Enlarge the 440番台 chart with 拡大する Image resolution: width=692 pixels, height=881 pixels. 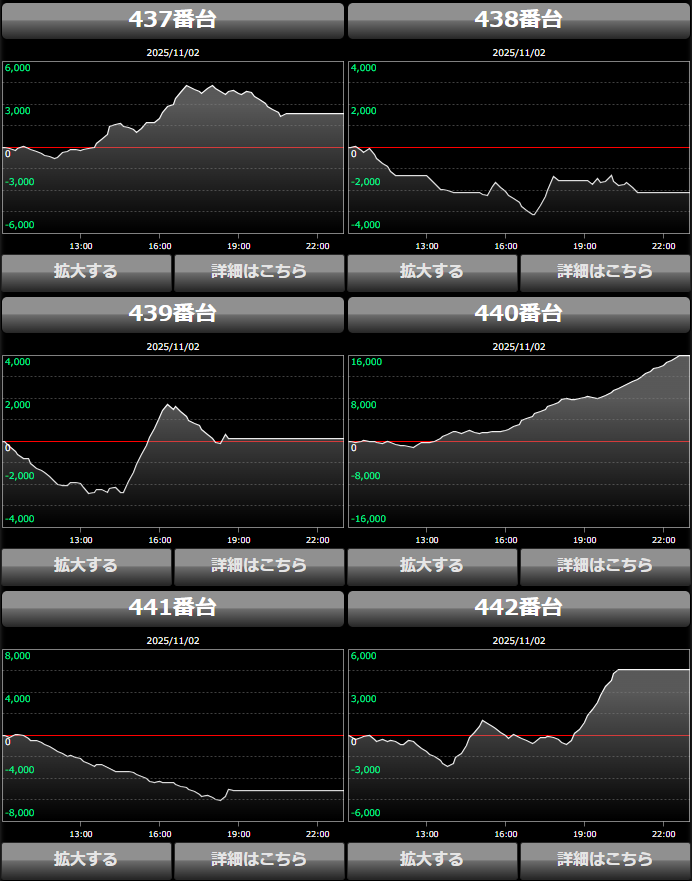(x=432, y=565)
